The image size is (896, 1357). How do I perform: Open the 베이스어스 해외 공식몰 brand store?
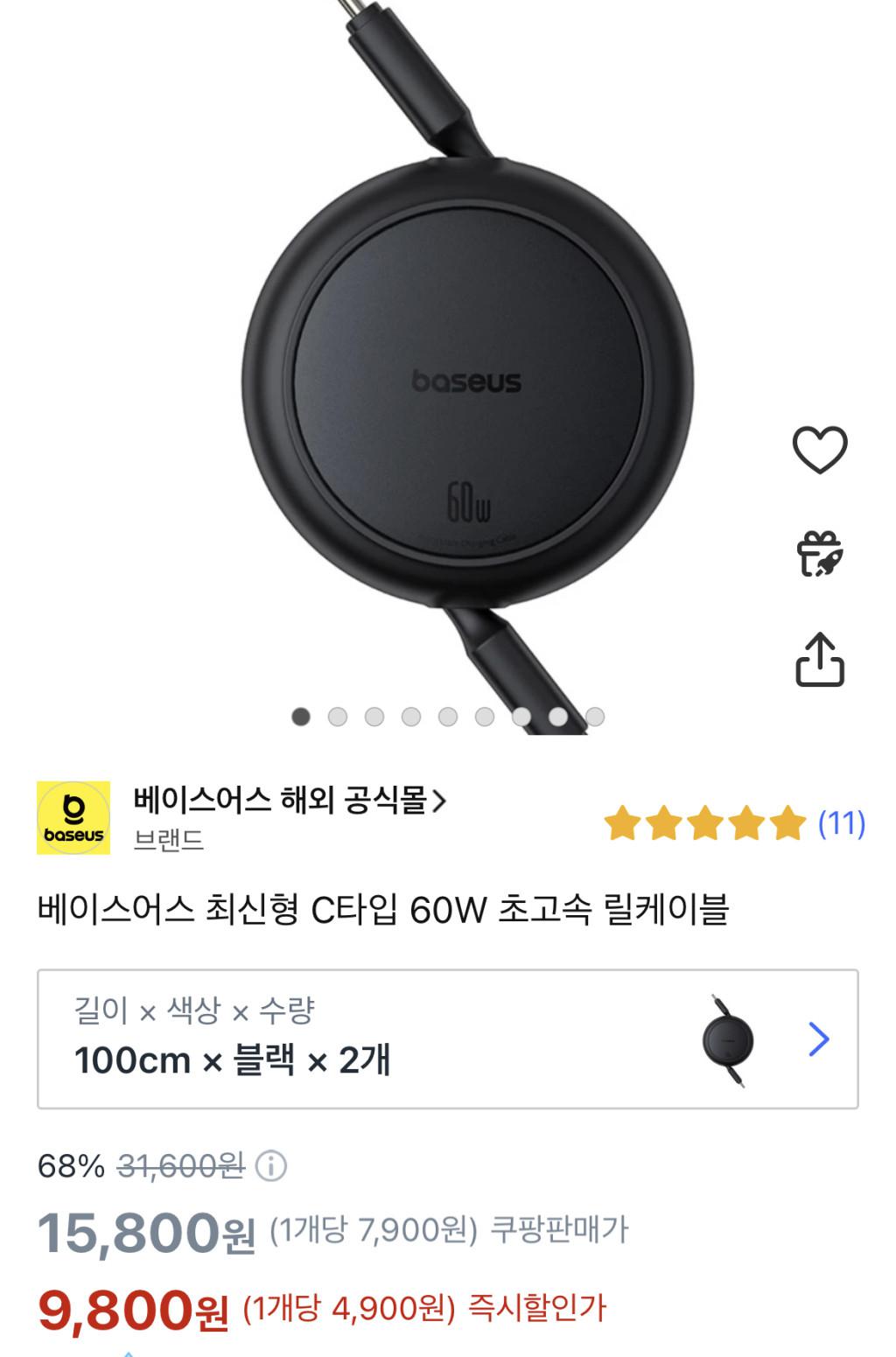pyautogui.click(x=289, y=801)
